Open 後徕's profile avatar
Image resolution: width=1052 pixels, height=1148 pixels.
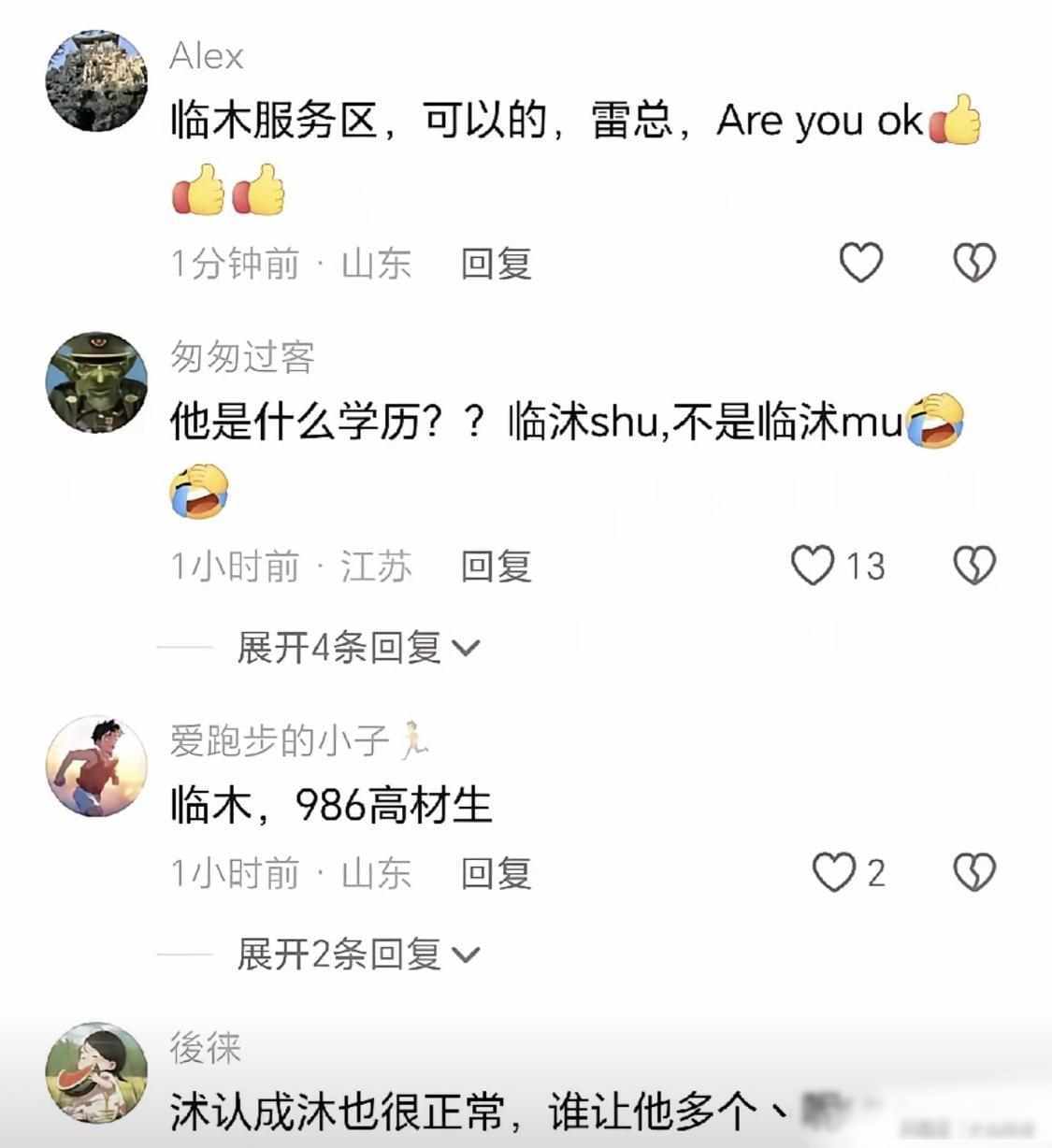97,1071
